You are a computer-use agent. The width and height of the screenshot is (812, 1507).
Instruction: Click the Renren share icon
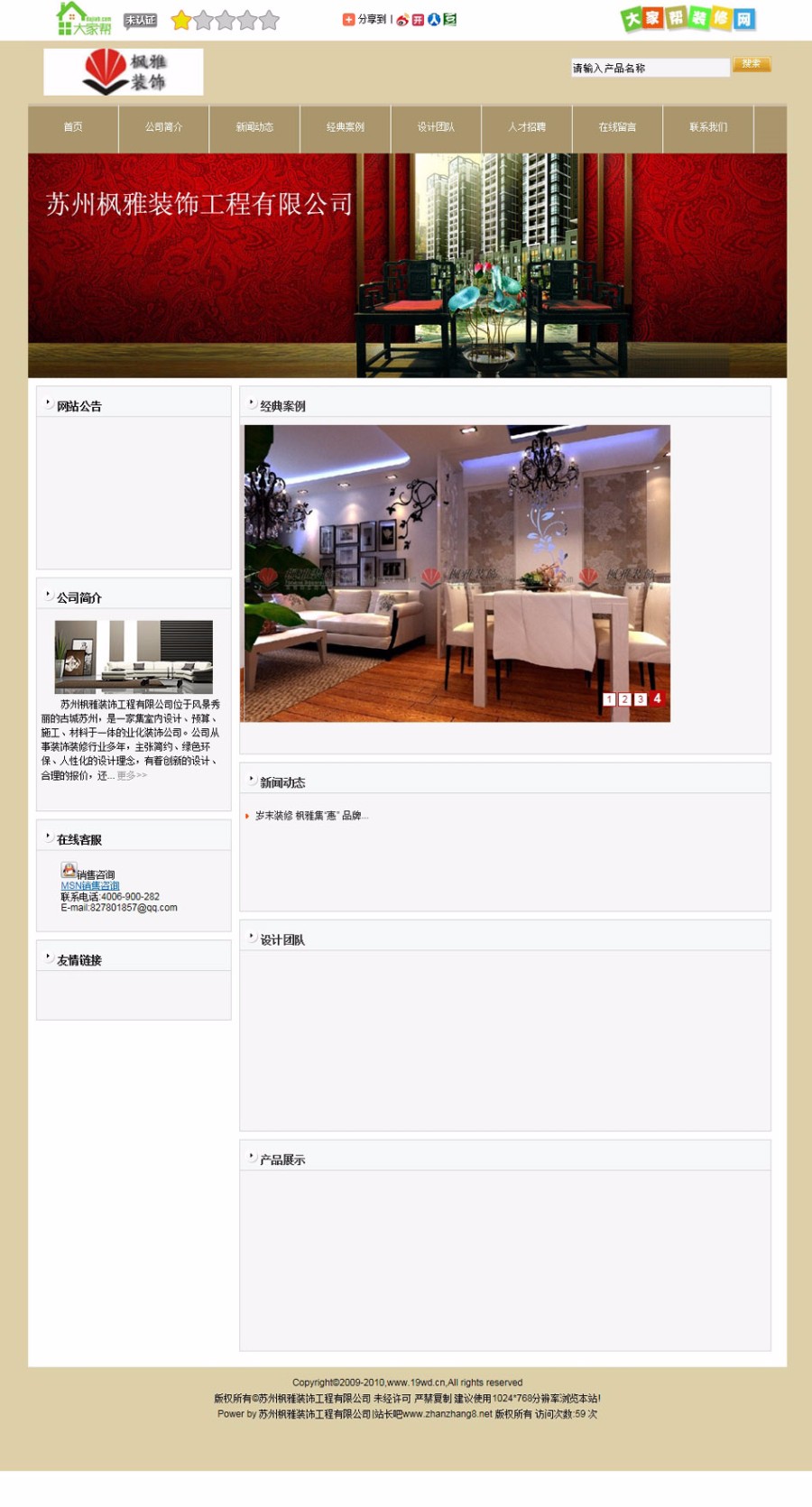(434, 20)
